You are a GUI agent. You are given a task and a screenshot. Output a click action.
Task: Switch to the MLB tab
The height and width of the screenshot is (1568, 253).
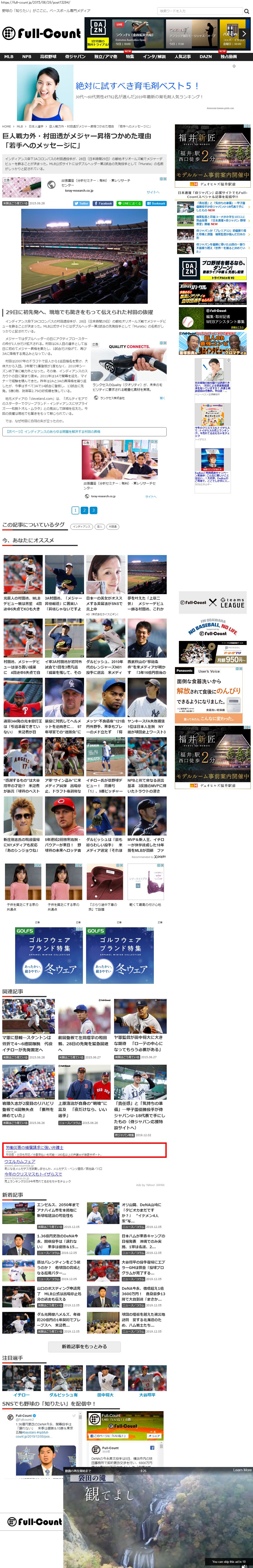(9, 57)
